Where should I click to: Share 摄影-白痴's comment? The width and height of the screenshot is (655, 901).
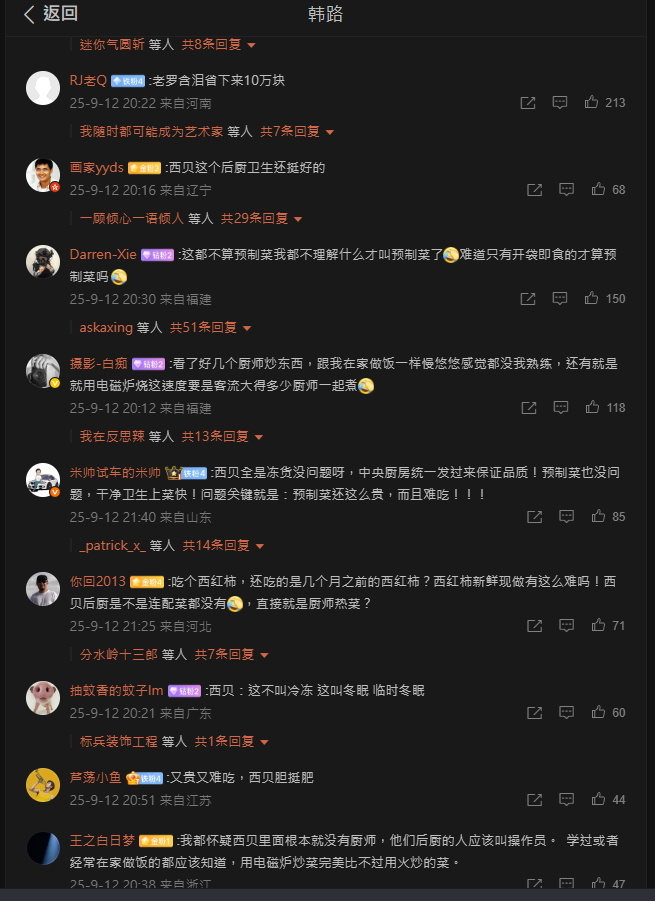pyautogui.click(x=528, y=407)
